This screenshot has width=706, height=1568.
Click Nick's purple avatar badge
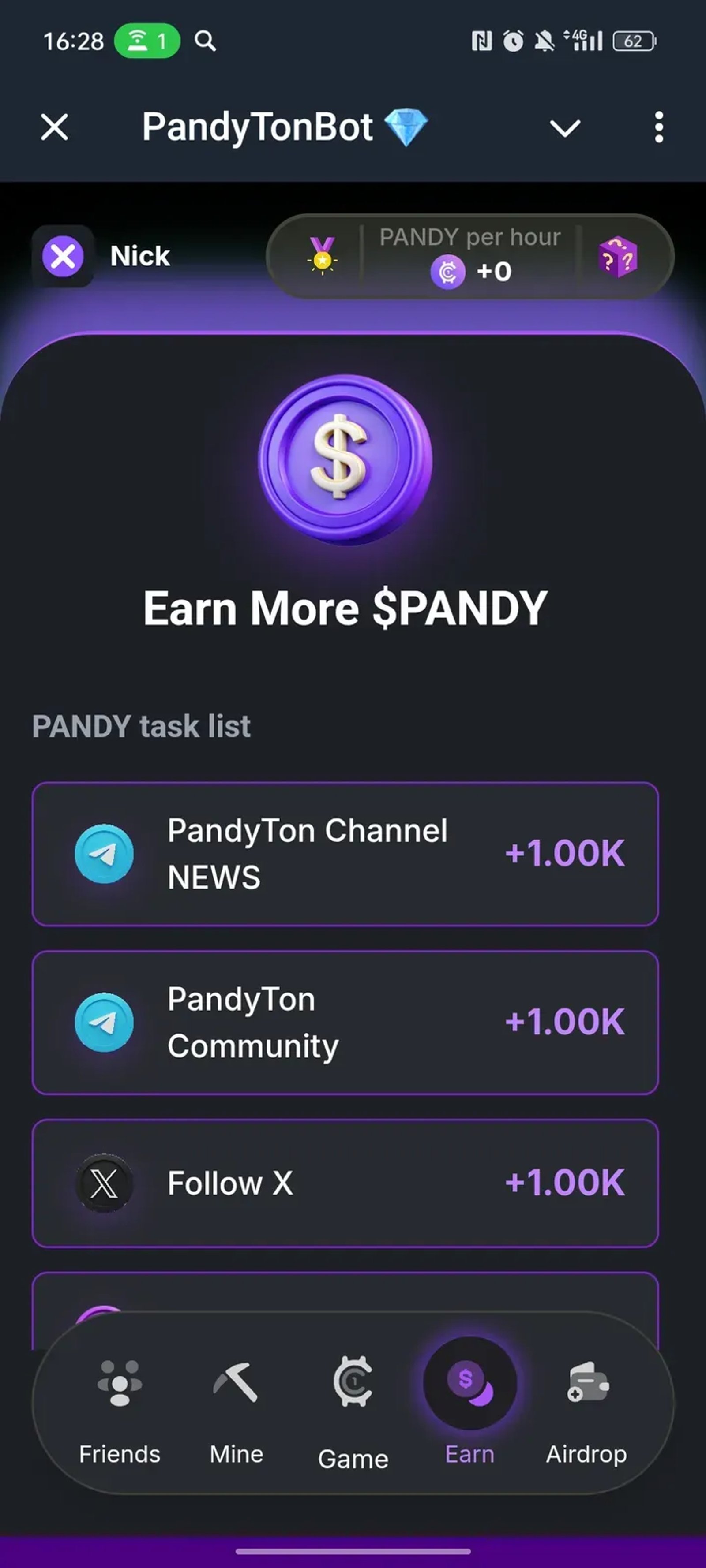64,256
